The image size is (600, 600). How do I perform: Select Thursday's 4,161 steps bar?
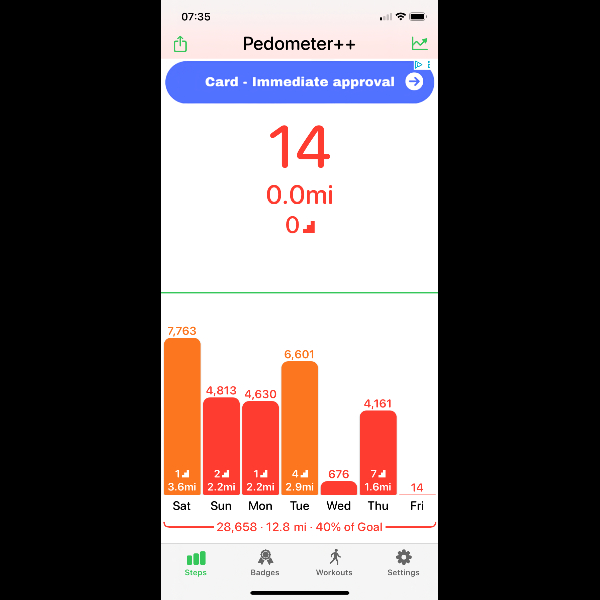[378, 452]
